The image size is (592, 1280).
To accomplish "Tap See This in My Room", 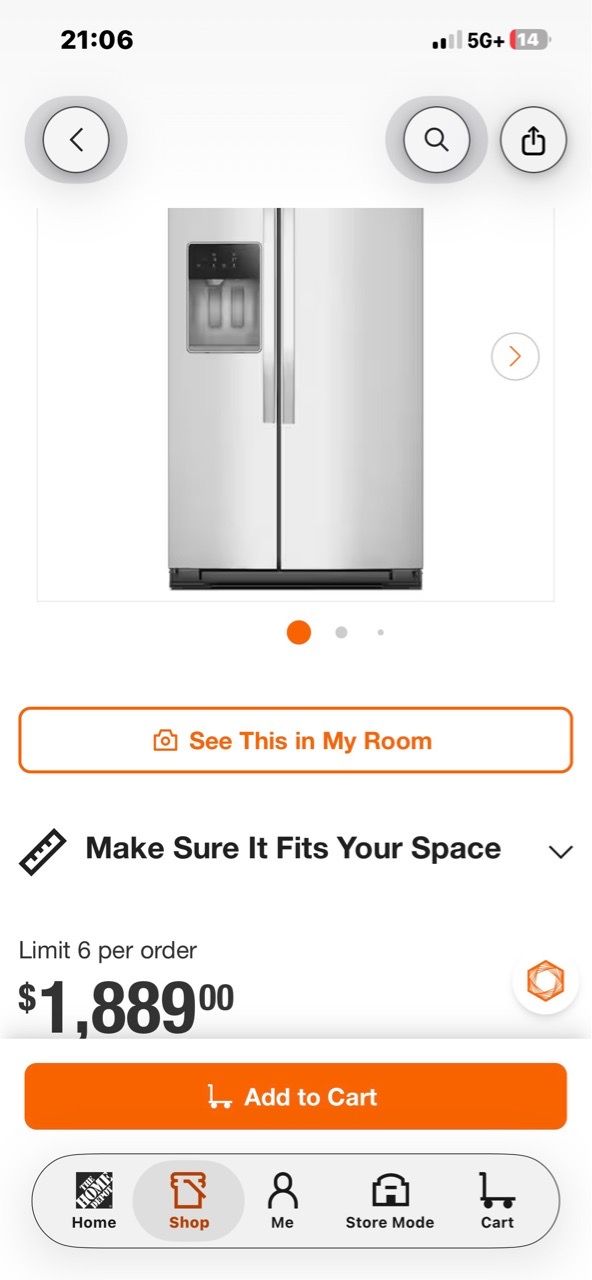I will pos(296,740).
